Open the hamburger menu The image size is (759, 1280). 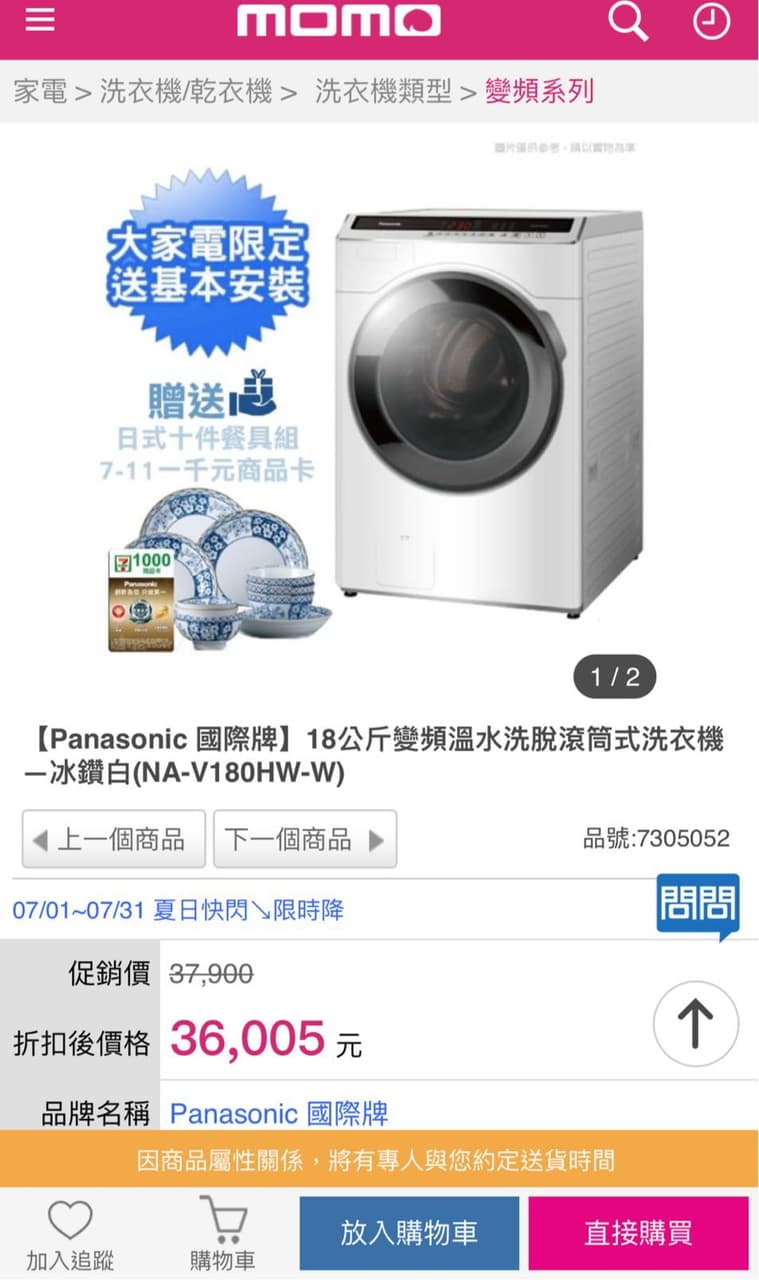point(40,20)
